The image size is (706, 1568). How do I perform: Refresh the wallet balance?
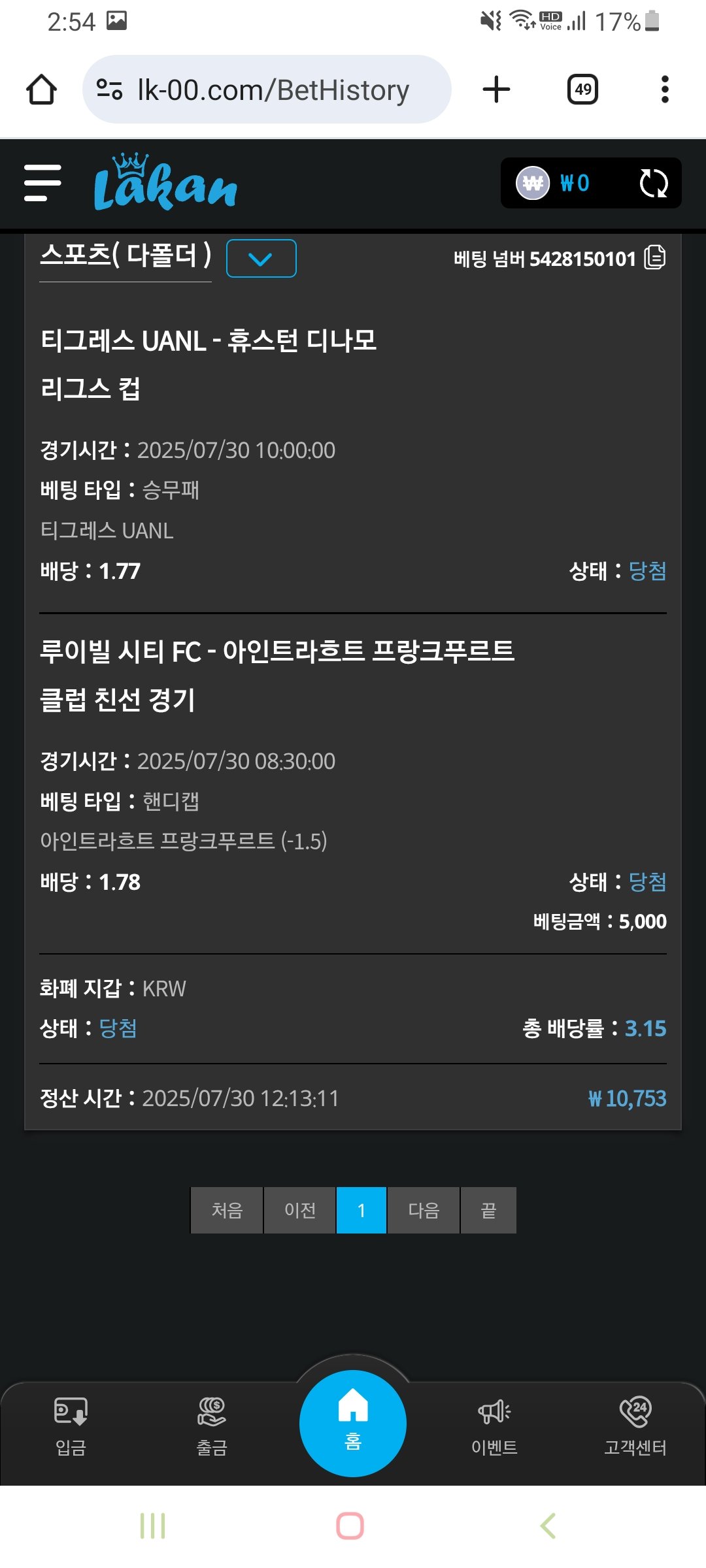point(653,184)
